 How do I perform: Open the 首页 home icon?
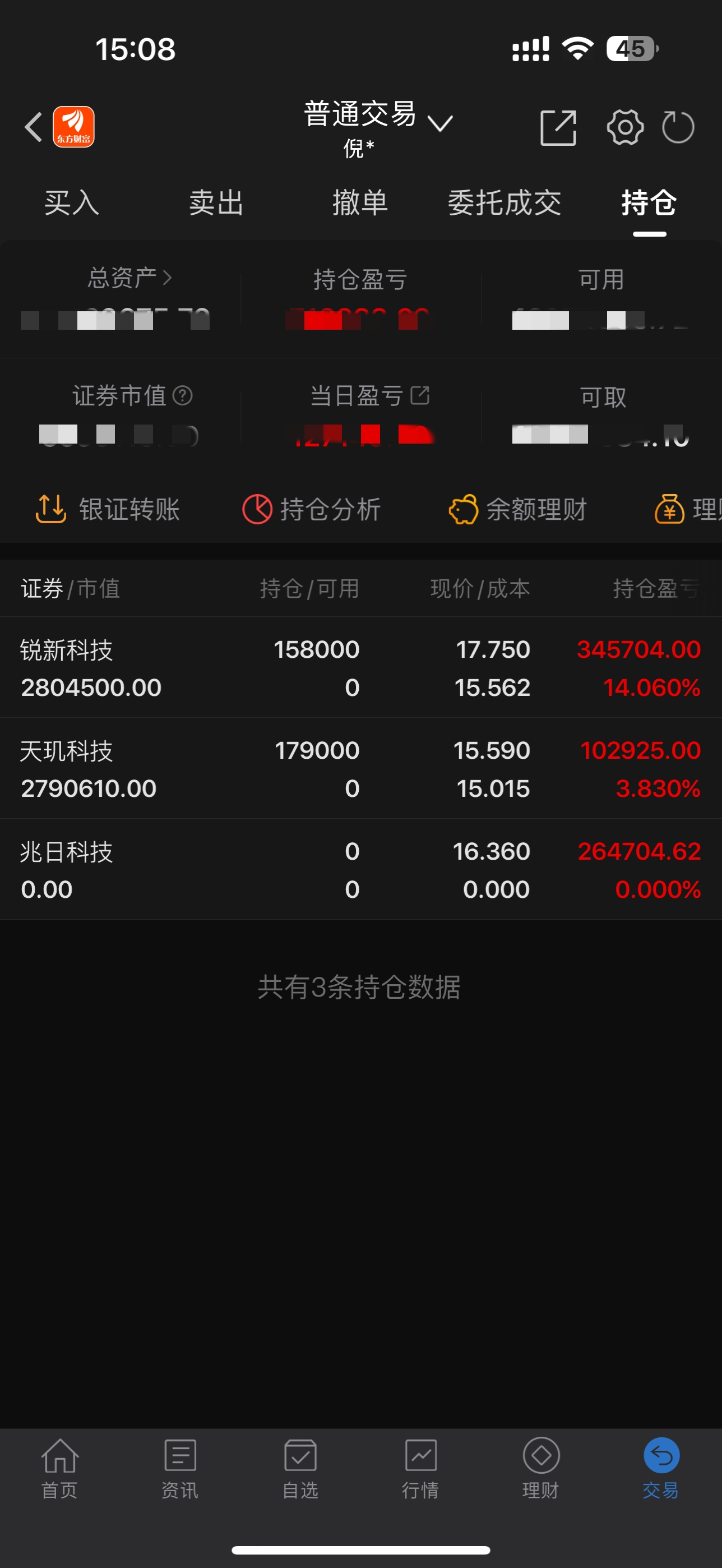(58, 1463)
